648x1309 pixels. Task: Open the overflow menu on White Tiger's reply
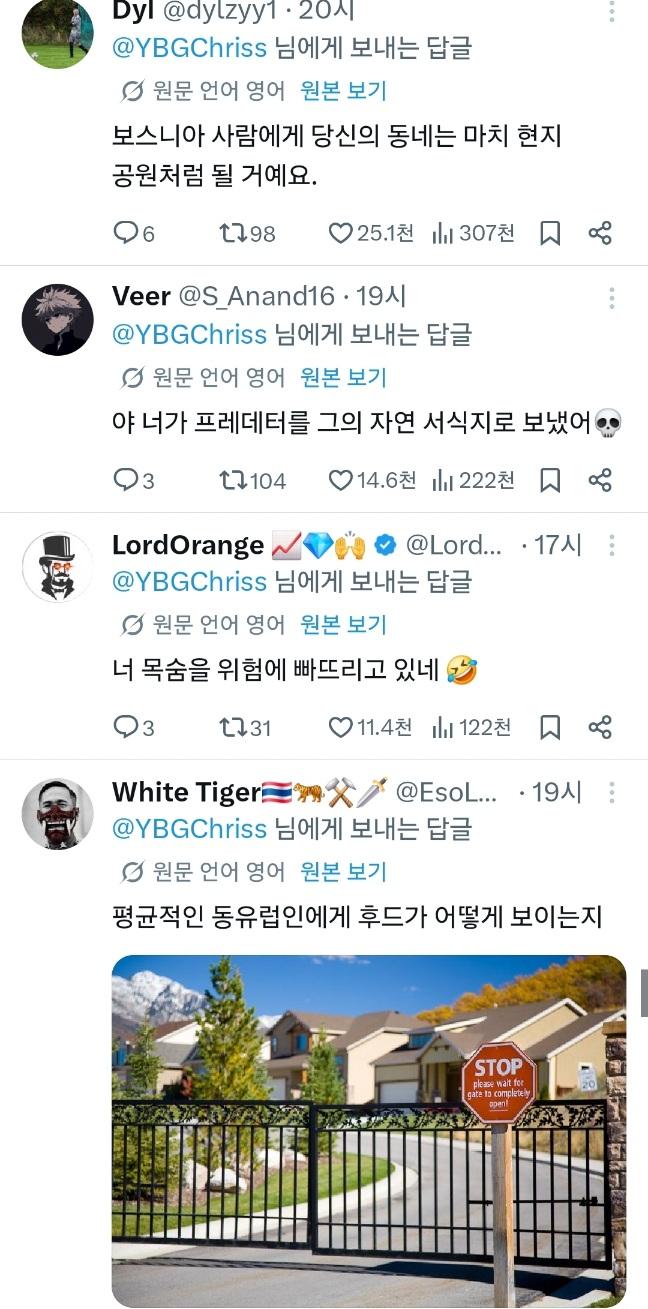pos(611,793)
